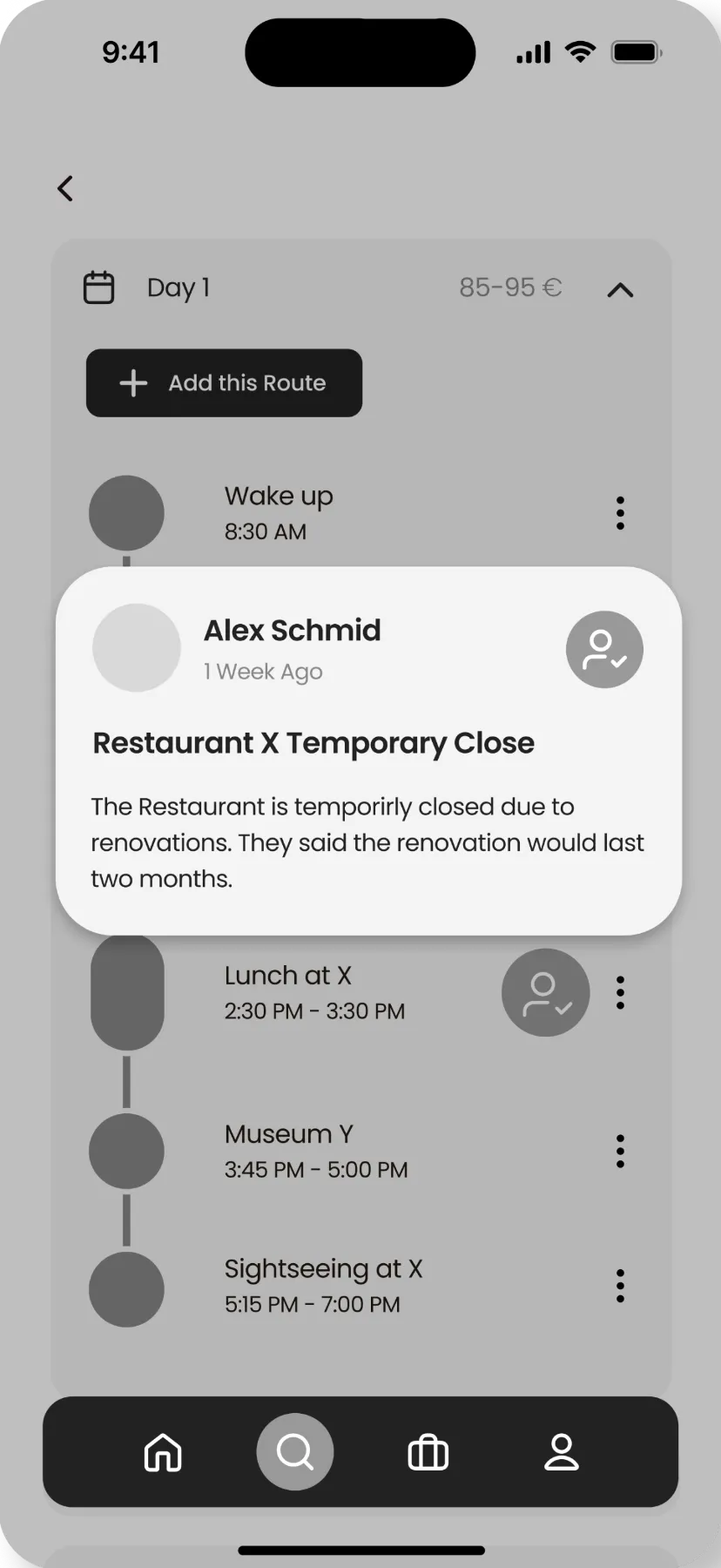The image size is (721, 1568).
Task: Open the luggage trips tab
Action: click(428, 1452)
